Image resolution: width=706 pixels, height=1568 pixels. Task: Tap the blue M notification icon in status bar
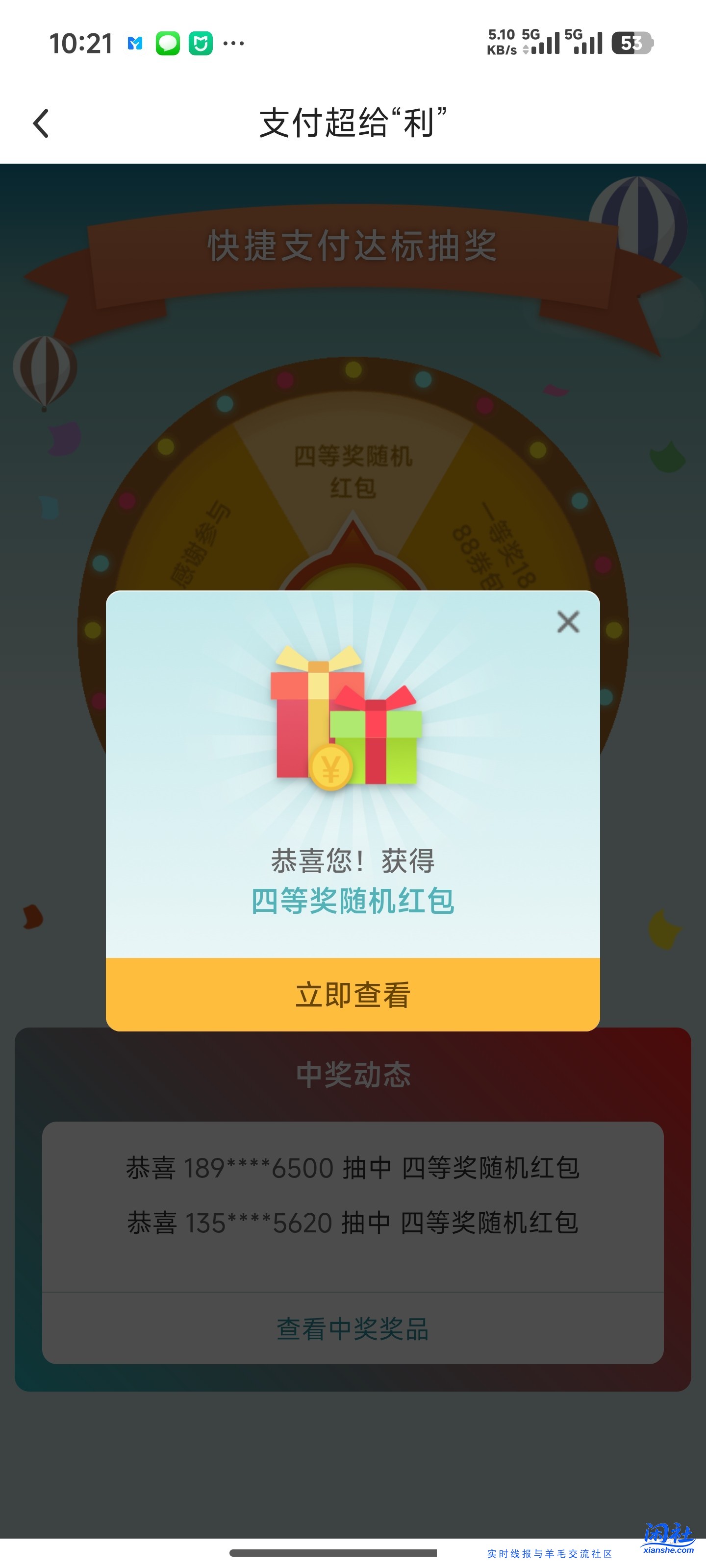point(135,43)
